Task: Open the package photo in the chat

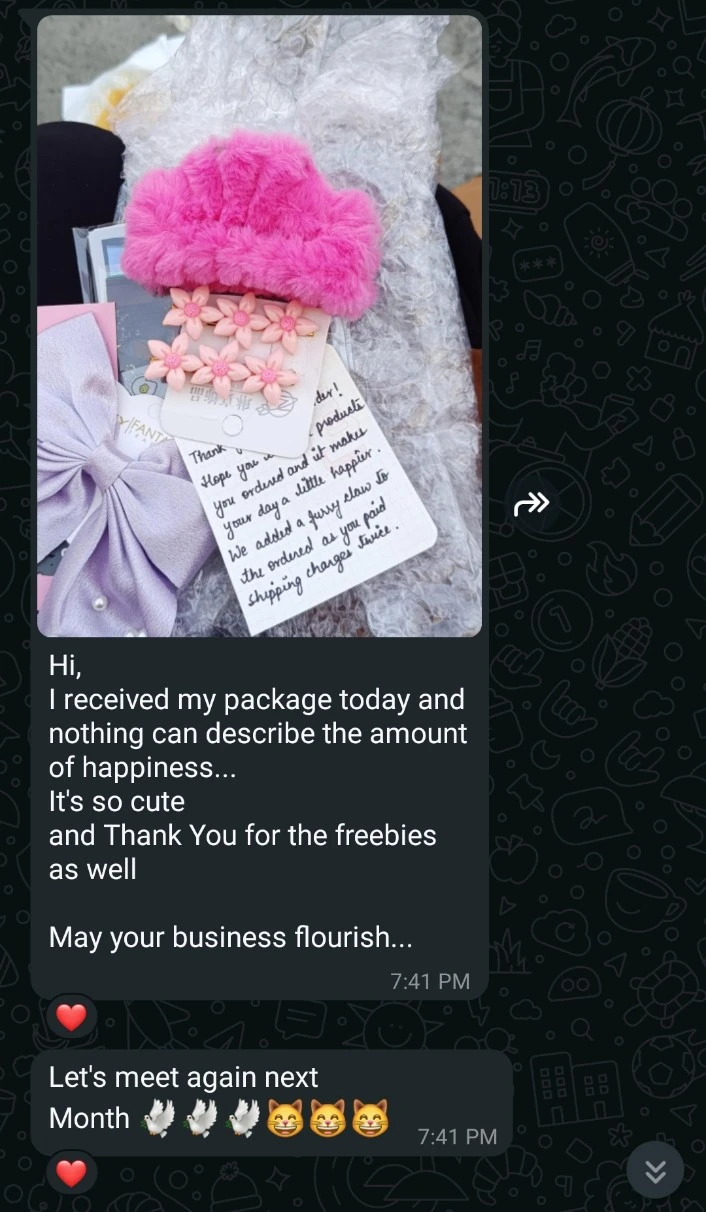Action: [259, 326]
